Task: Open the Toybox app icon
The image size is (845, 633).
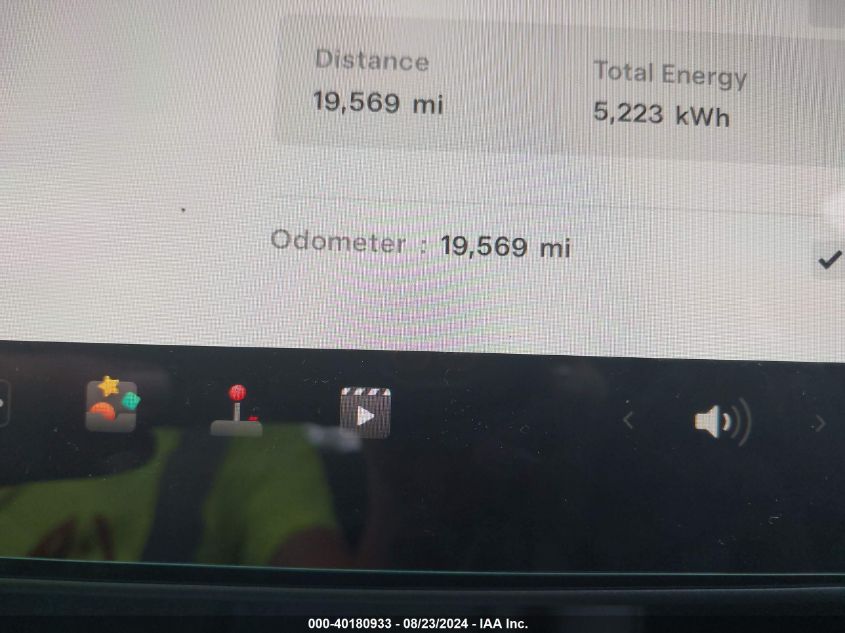Action: [111, 405]
